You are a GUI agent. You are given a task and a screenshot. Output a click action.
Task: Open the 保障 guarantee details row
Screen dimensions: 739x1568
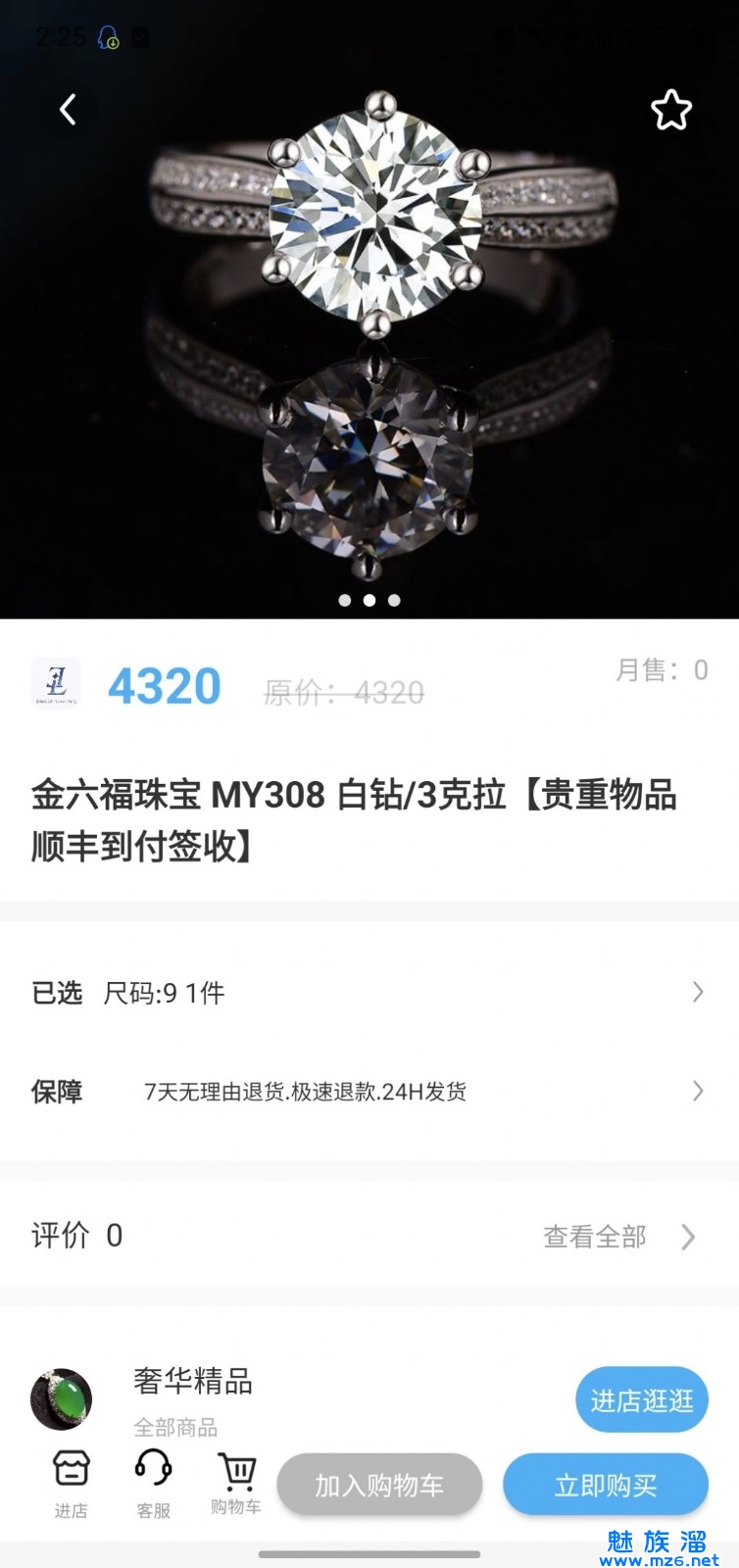pyautogui.click(x=369, y=1091)
